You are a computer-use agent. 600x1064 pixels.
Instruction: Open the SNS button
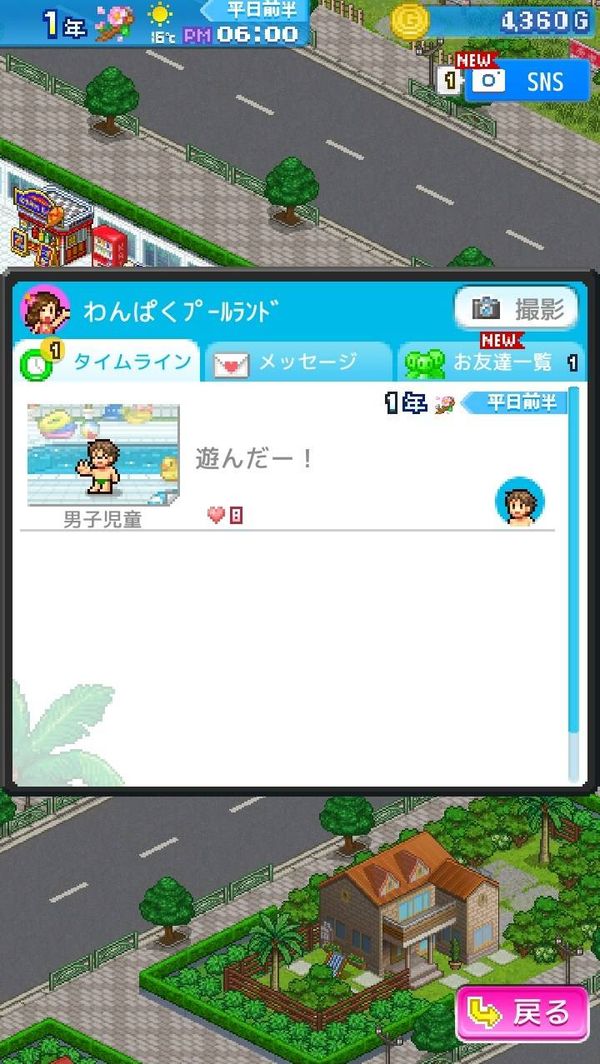pos(527,81)
